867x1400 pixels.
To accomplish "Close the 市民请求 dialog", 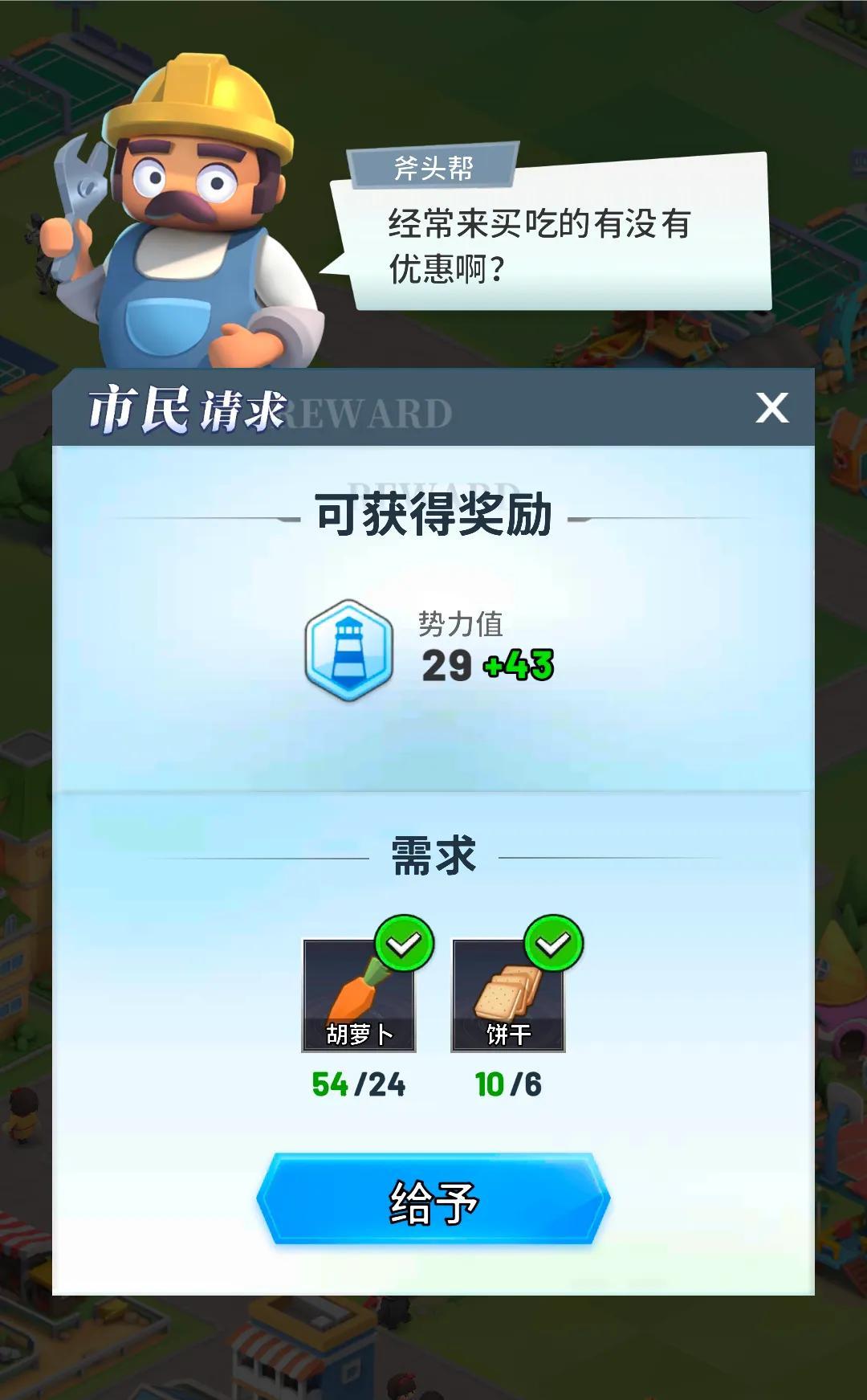I will (x=771, y=408).
